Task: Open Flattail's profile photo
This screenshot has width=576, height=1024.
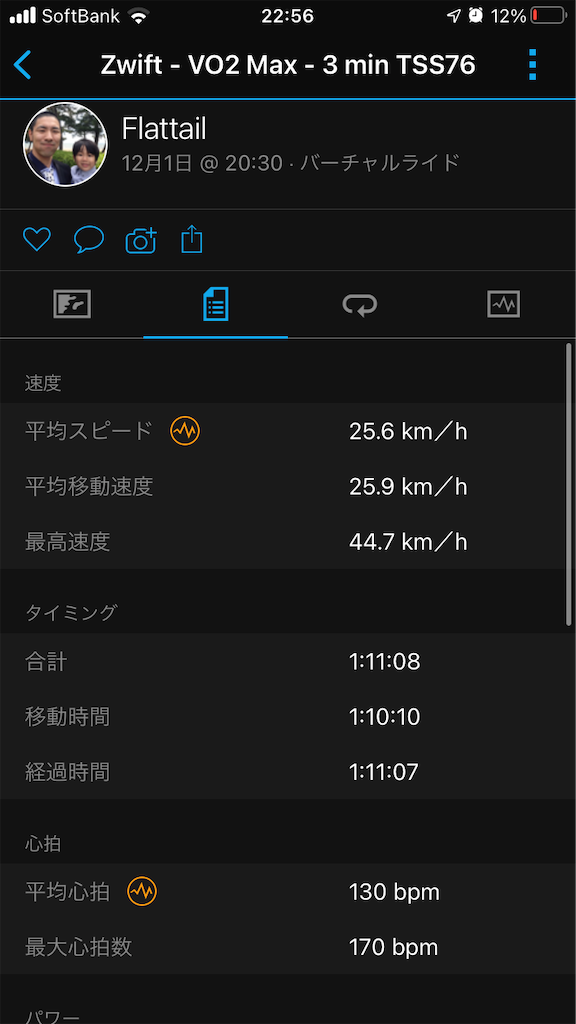Action: pos(65,144)
